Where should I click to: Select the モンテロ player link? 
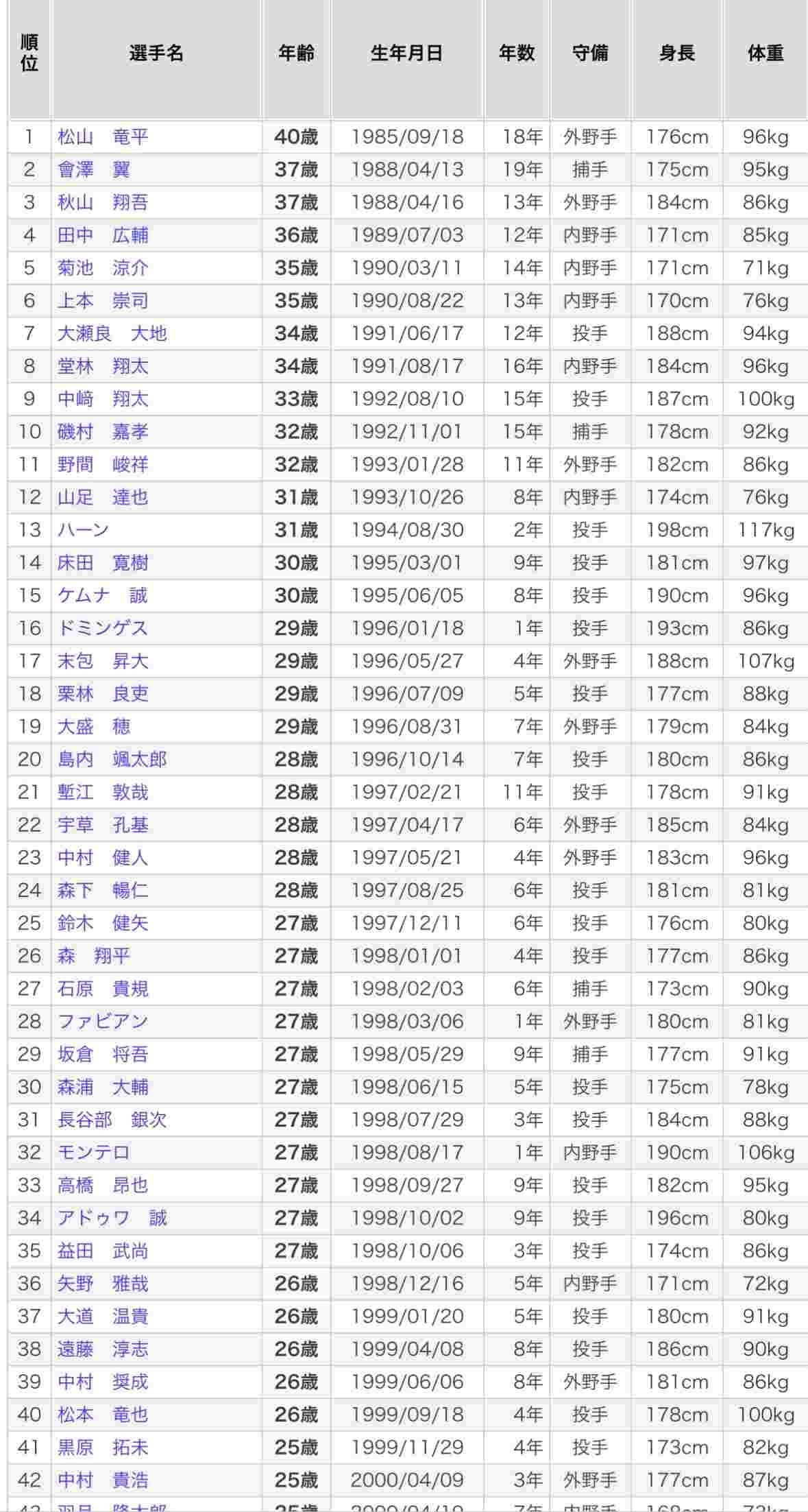click(94, 1153)
